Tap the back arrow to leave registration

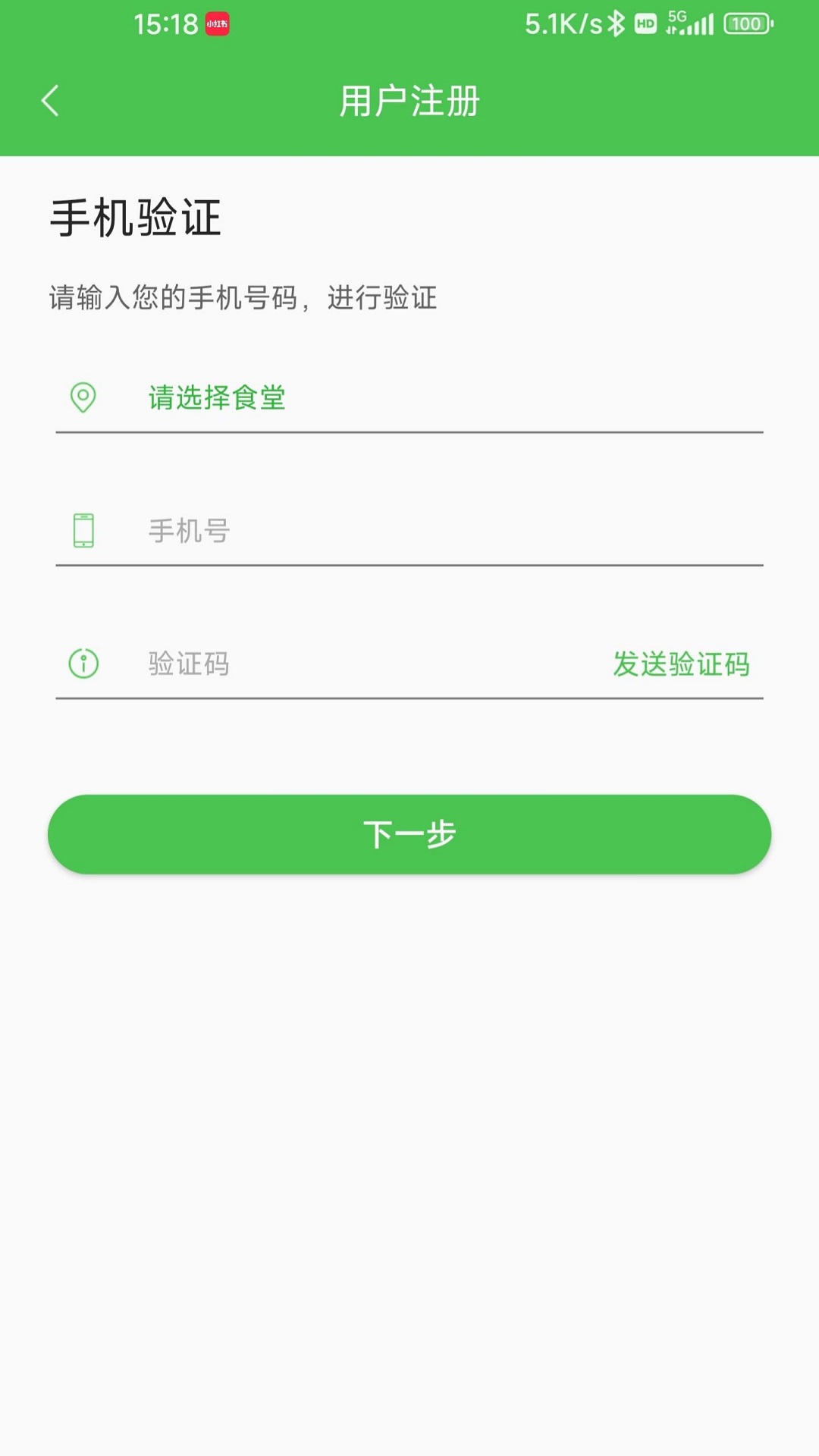pyautogui.click(x=50, y=101)
